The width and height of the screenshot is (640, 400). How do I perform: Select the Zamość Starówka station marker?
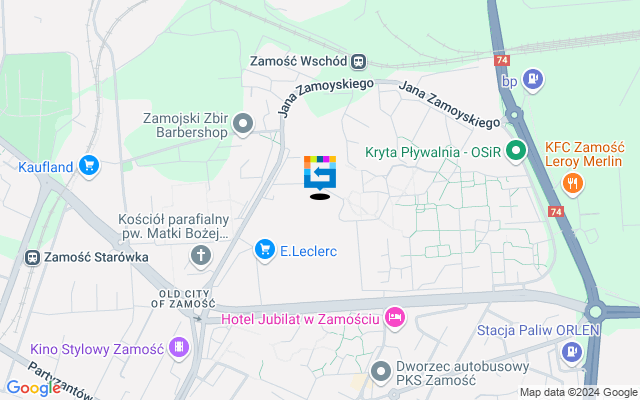coord(32,257)
